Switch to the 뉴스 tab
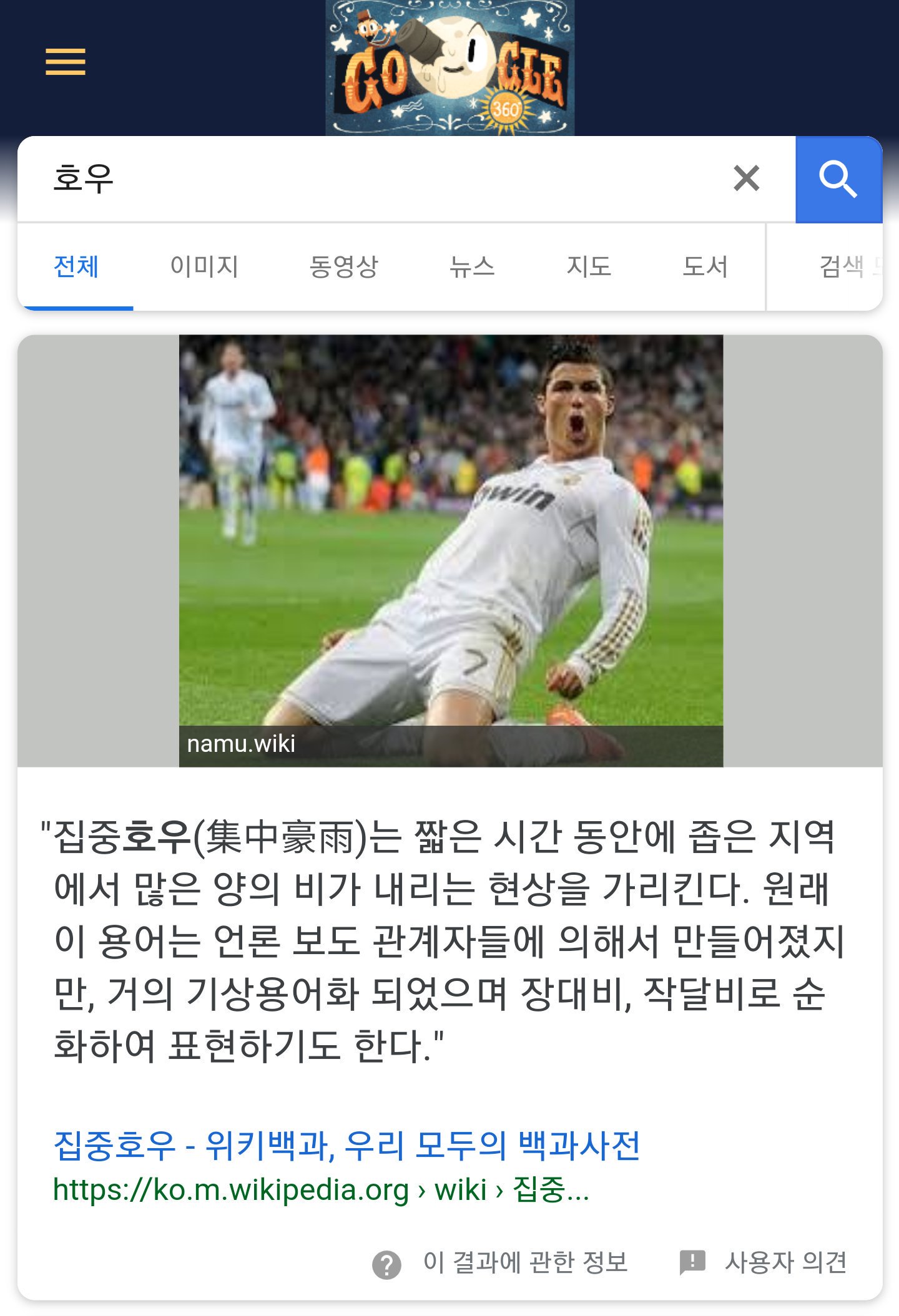The image size is (899, 1316). [472, 267]
